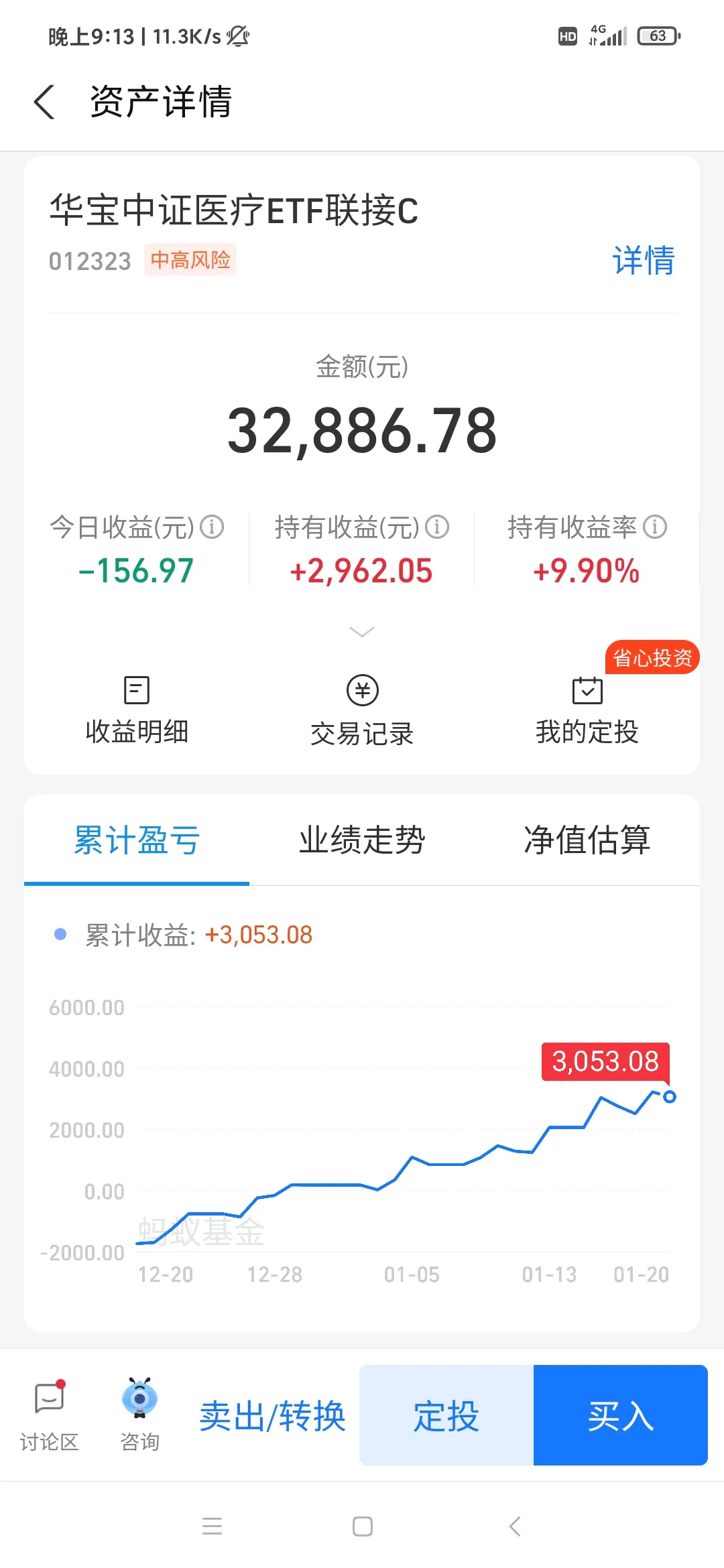The image size is (724, 1568).
Task: Tap the 定投 button
Action: pyautogui.click(x=446, y=1415)
